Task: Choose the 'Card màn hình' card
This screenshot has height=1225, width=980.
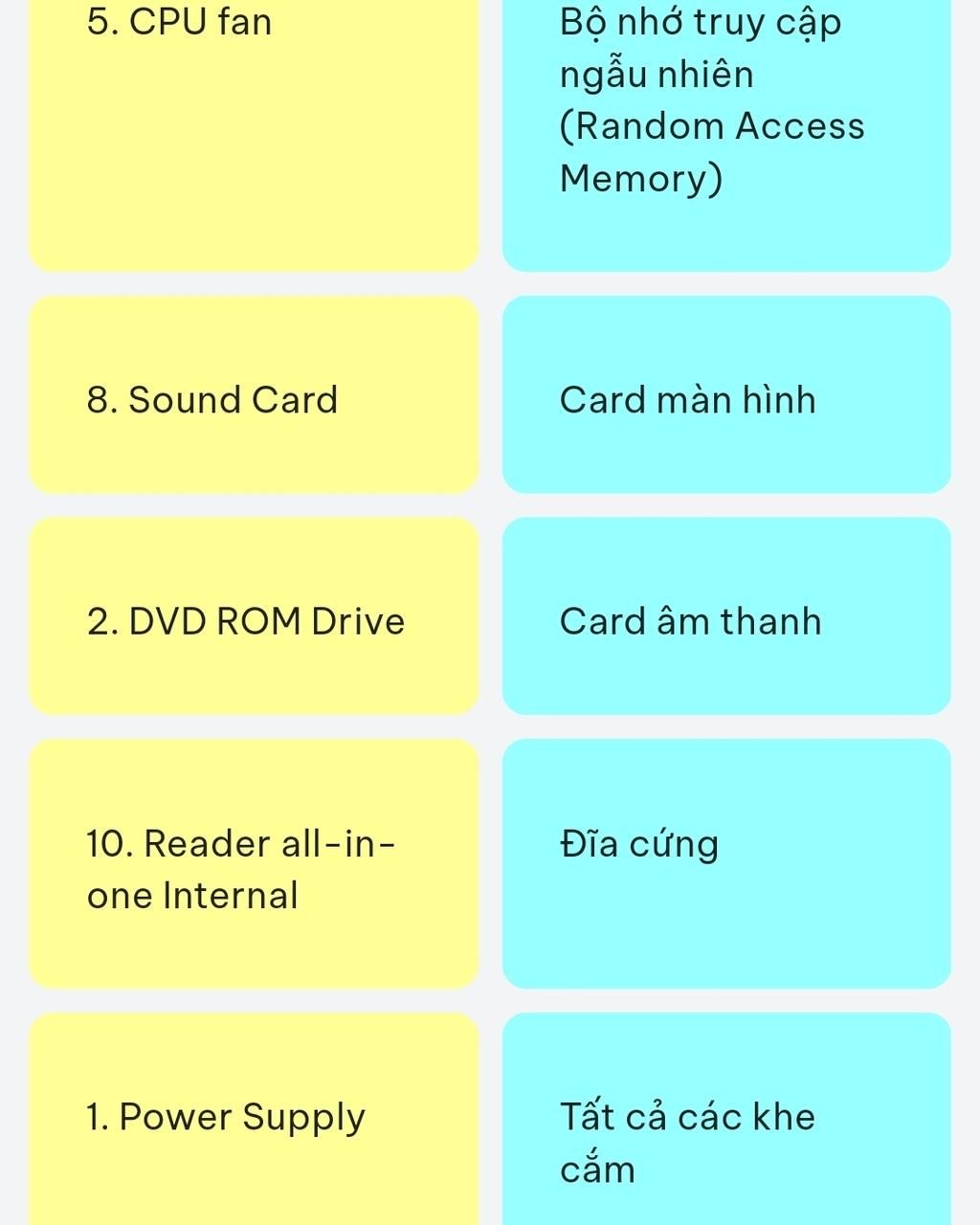Action: tap(725, 395)
